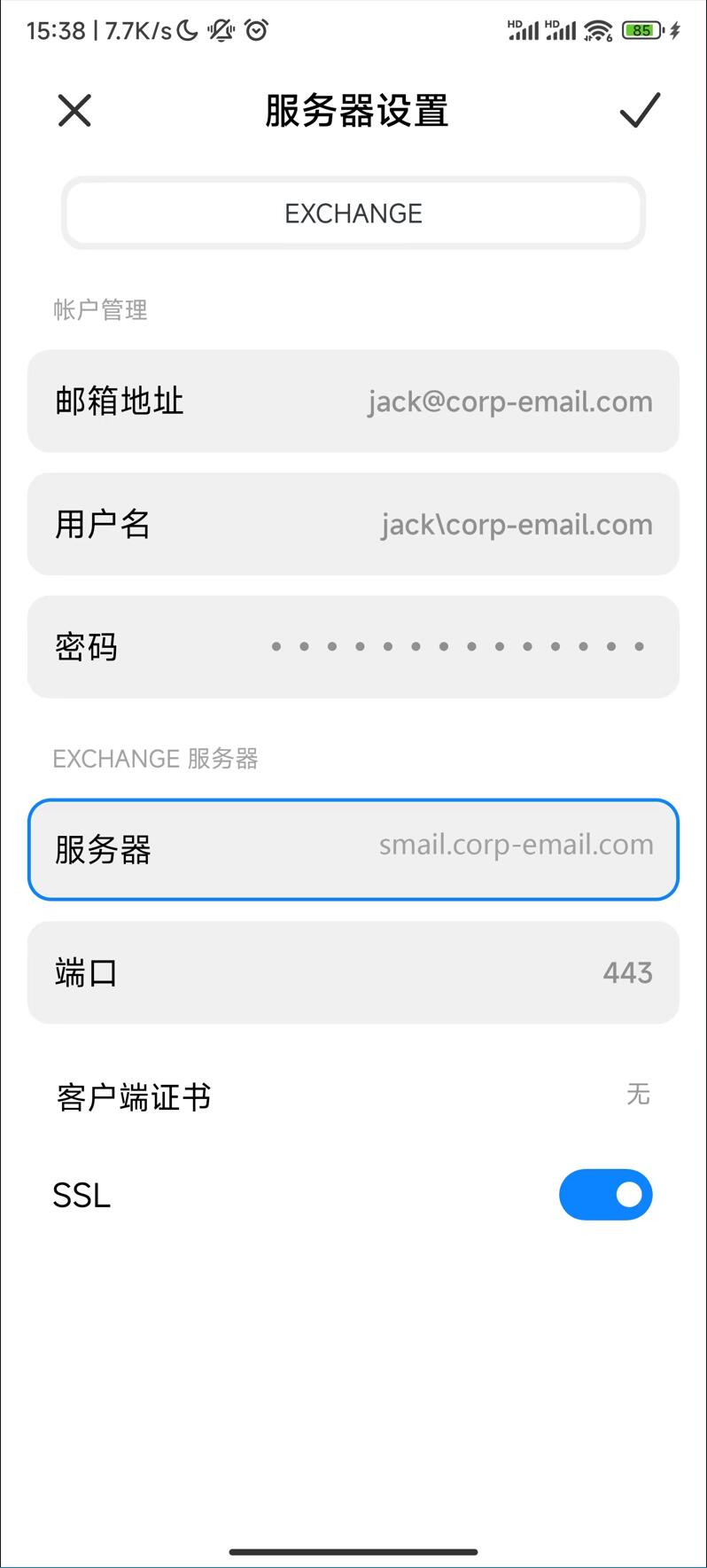Close server settings with the X icon
Image resolution: width=707 pixels, height=1568 pixels.
click(x=74, y=111)
